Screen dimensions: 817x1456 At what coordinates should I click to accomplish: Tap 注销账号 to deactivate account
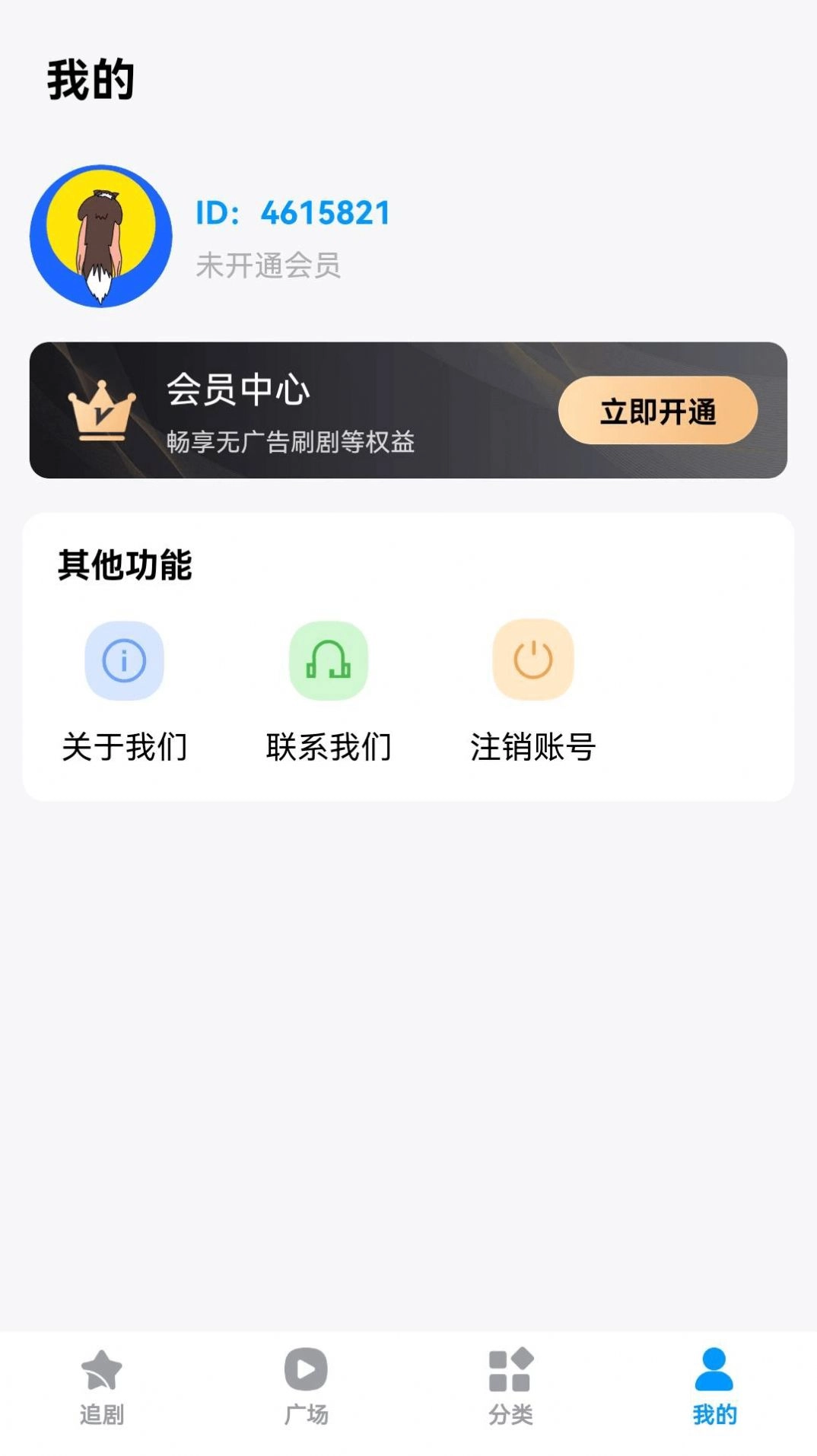[532, 746]
